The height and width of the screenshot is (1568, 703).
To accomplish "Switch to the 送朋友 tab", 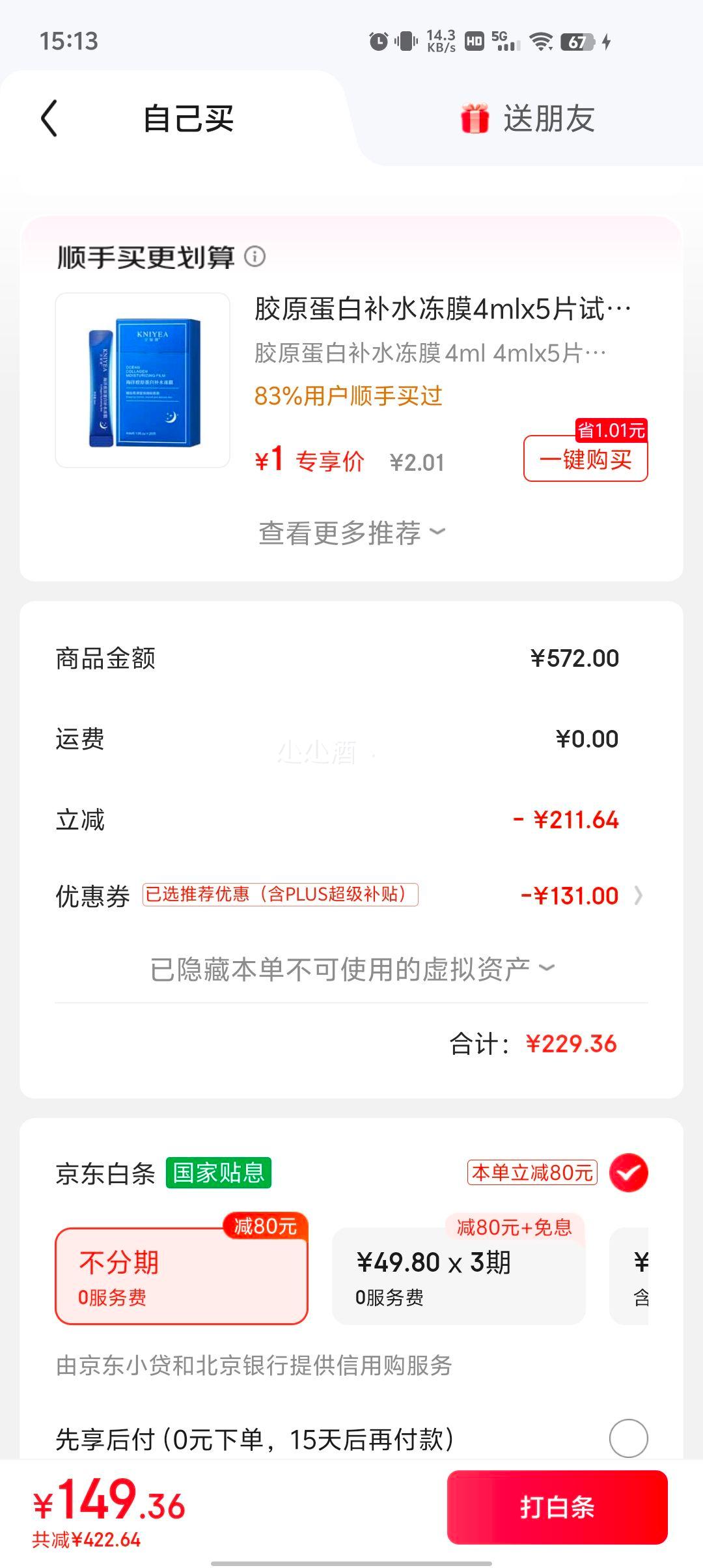I will point(528,119).
